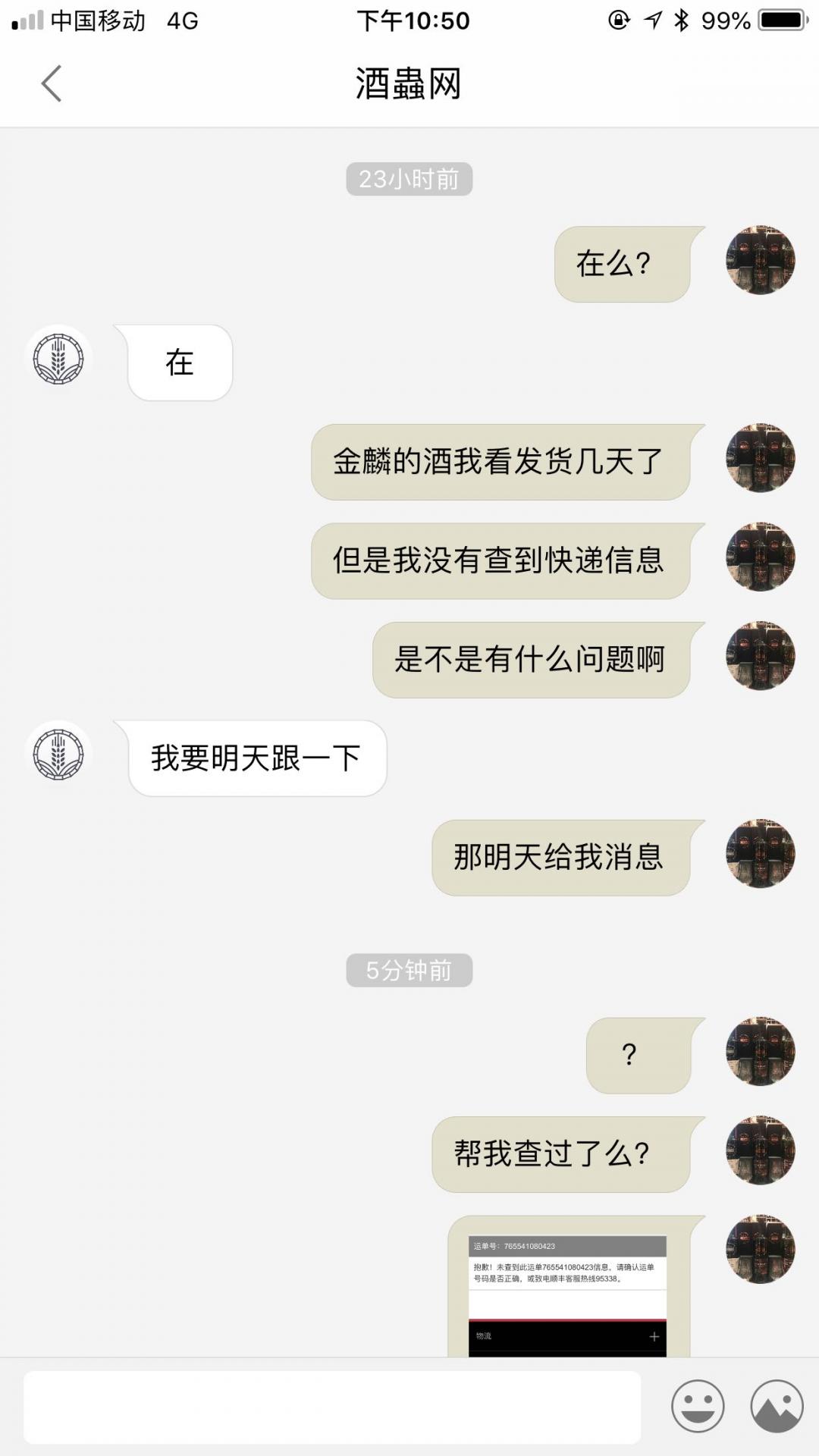Screen dimensions: 819x1456
Task: Tap the 5分钟前 time marker
Action: coord(409,971)
